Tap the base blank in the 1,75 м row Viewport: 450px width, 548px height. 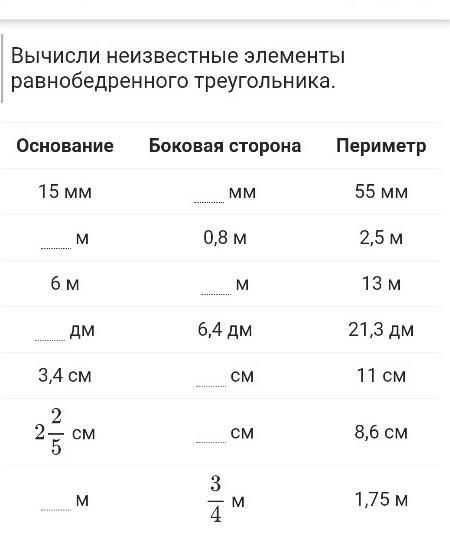pos(56,504)
